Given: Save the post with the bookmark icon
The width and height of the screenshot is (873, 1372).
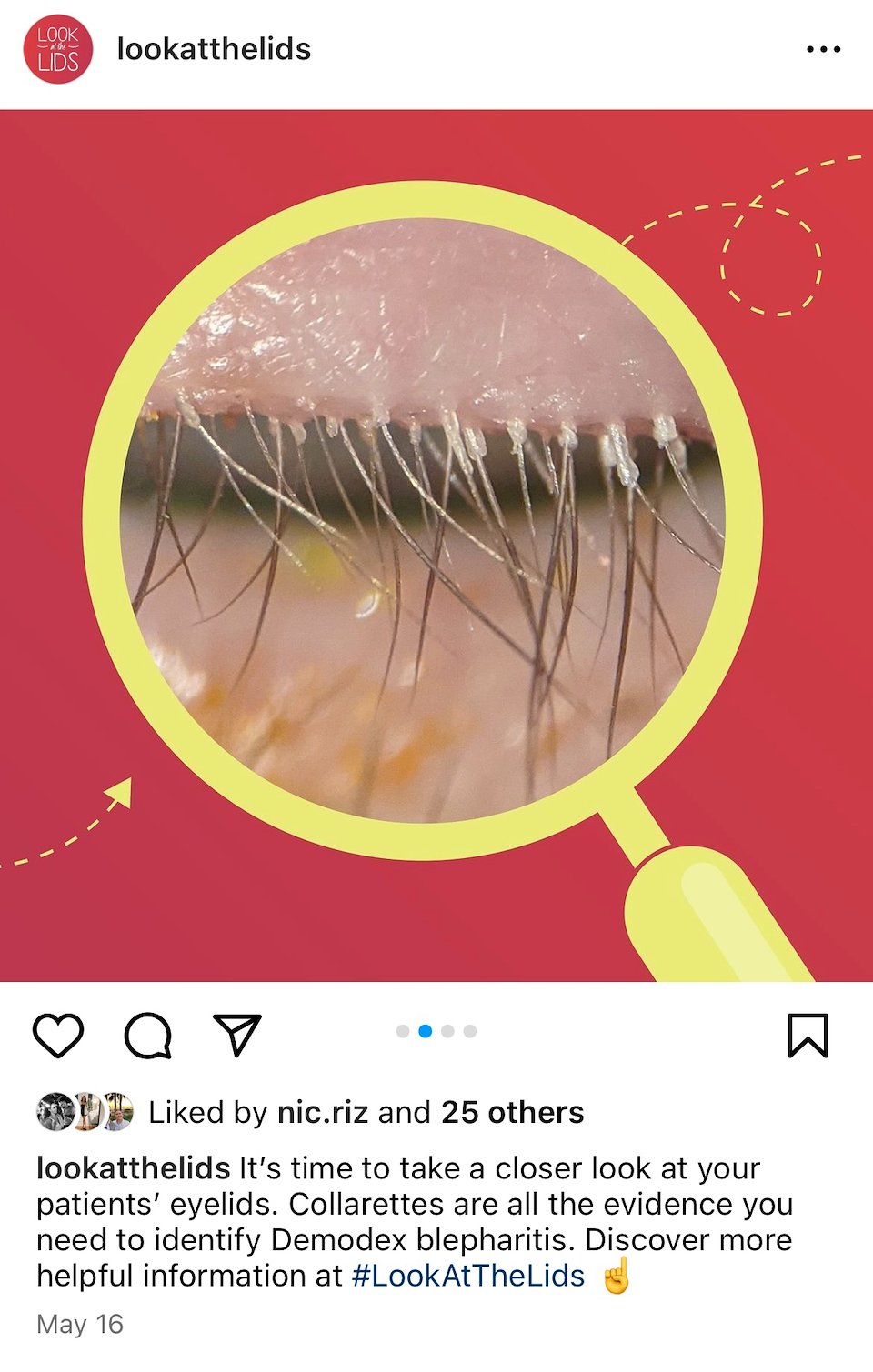Looking at the screenshot, I should 808,1035.
